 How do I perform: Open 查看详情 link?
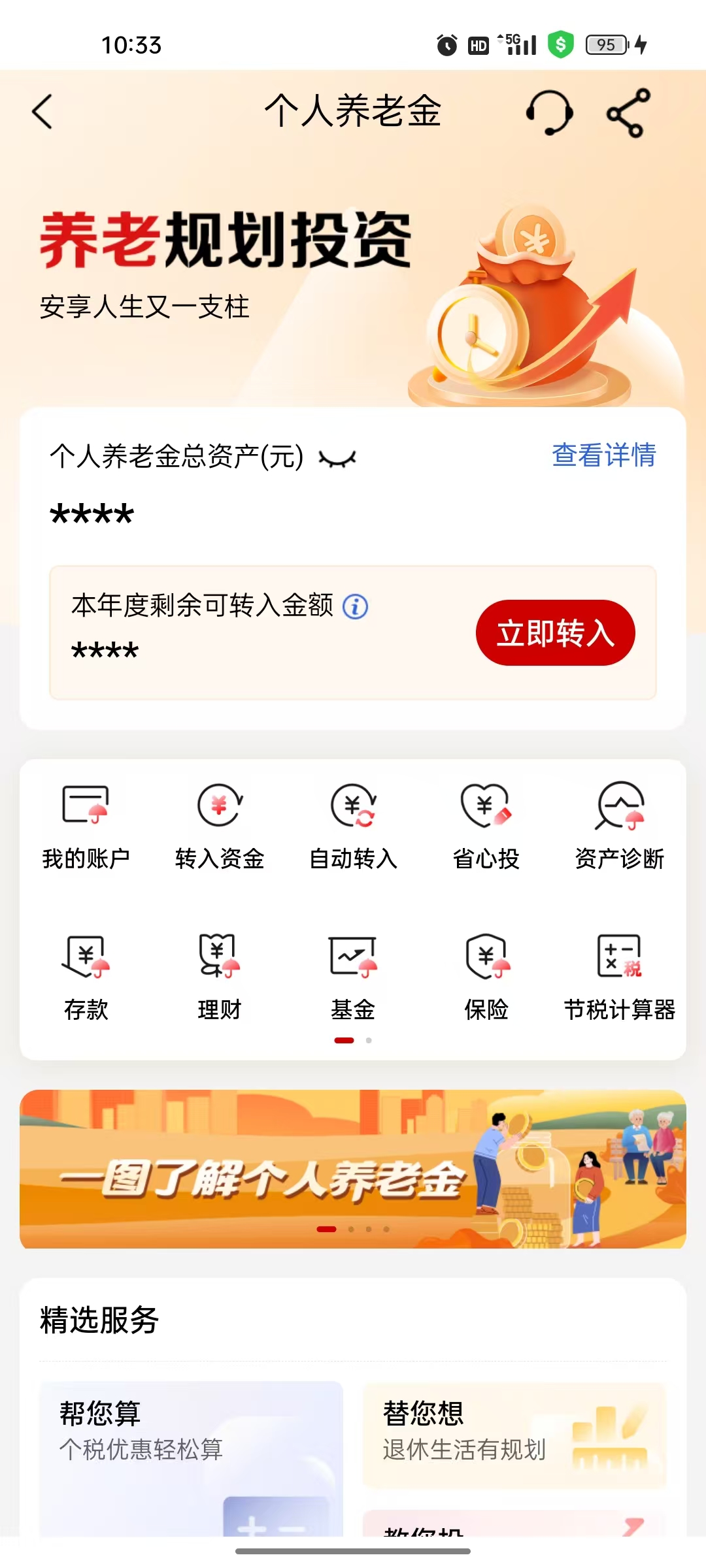pos(603,455)
